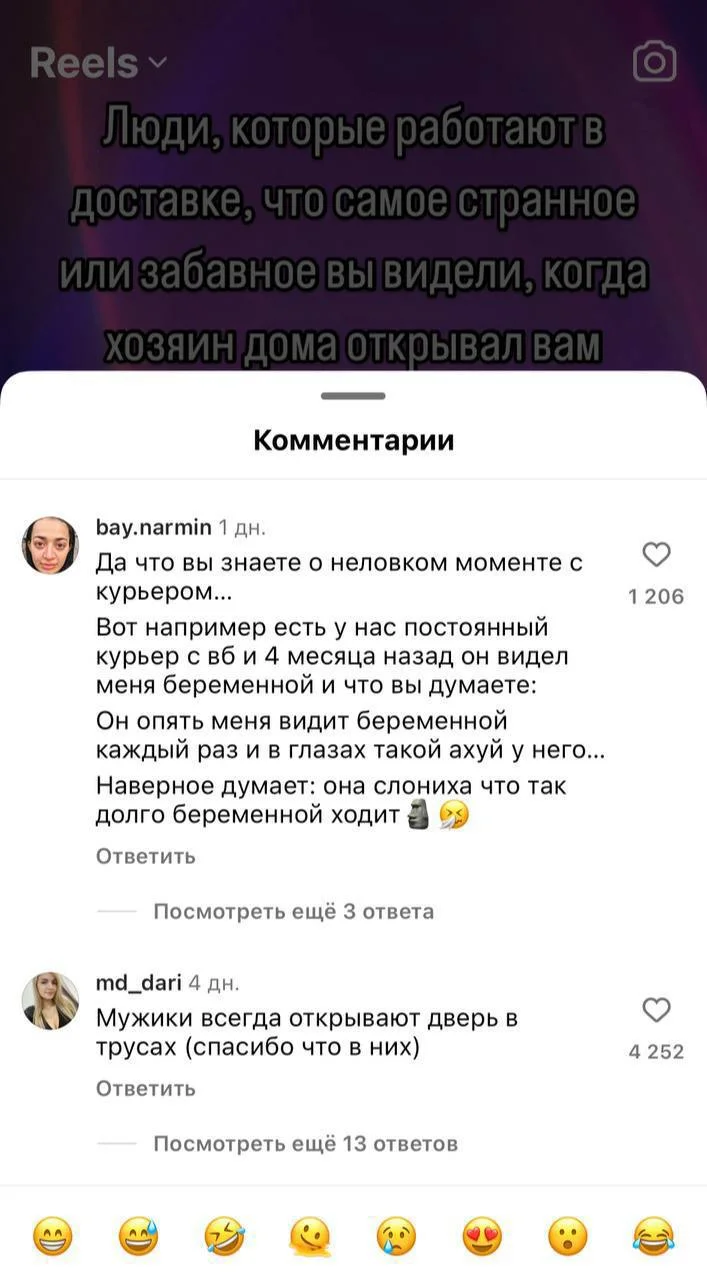707x1280 pixels.
Task: Expand 3 more replies under bay.narmin
Action: click(293, 911)
